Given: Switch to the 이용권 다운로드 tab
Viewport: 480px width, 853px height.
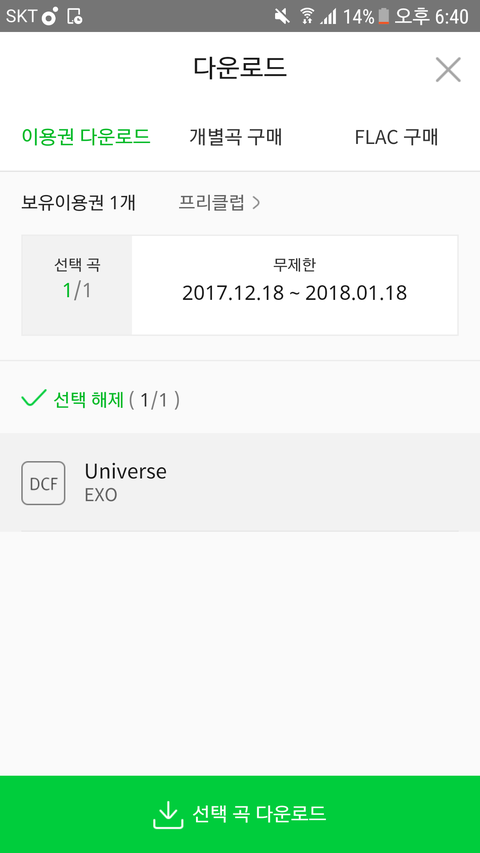Looking at the screenshot, I should click(86, 137).
